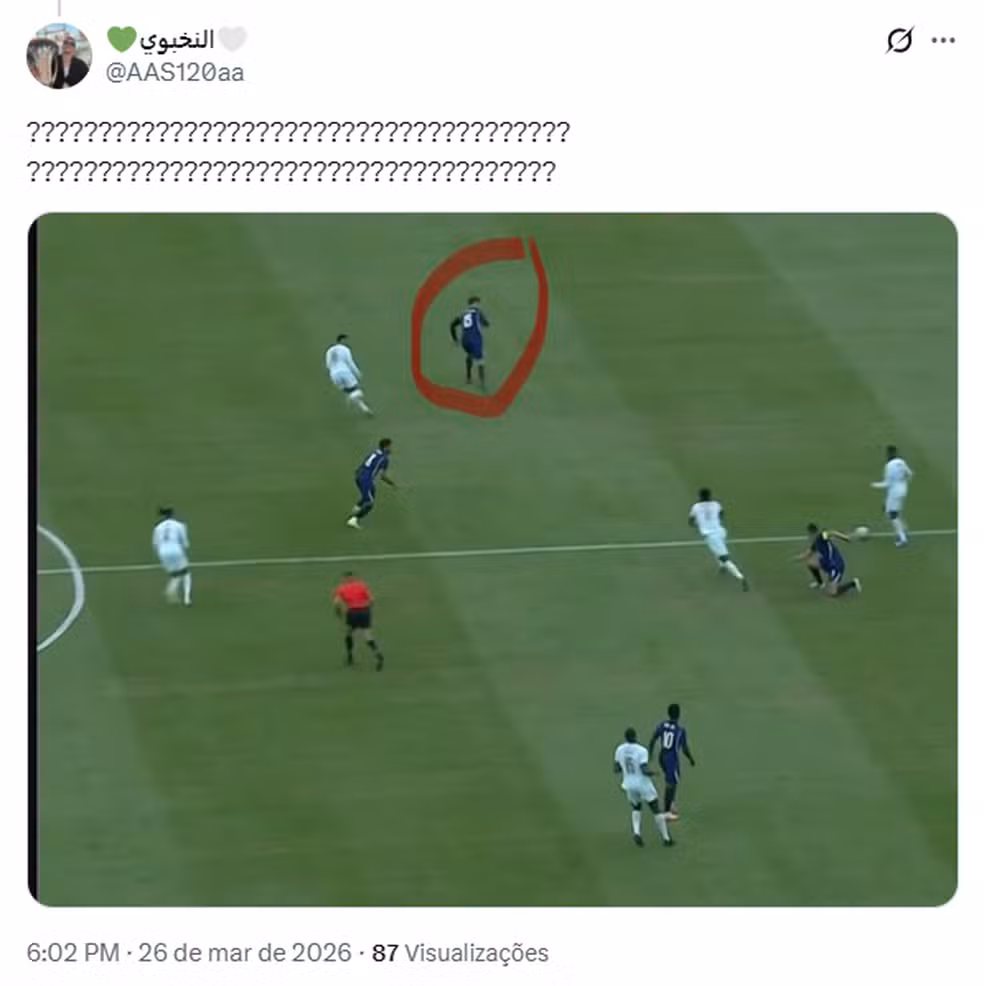Open the football match image
This screenshot has height=986, width=984.
pos(492,560)
